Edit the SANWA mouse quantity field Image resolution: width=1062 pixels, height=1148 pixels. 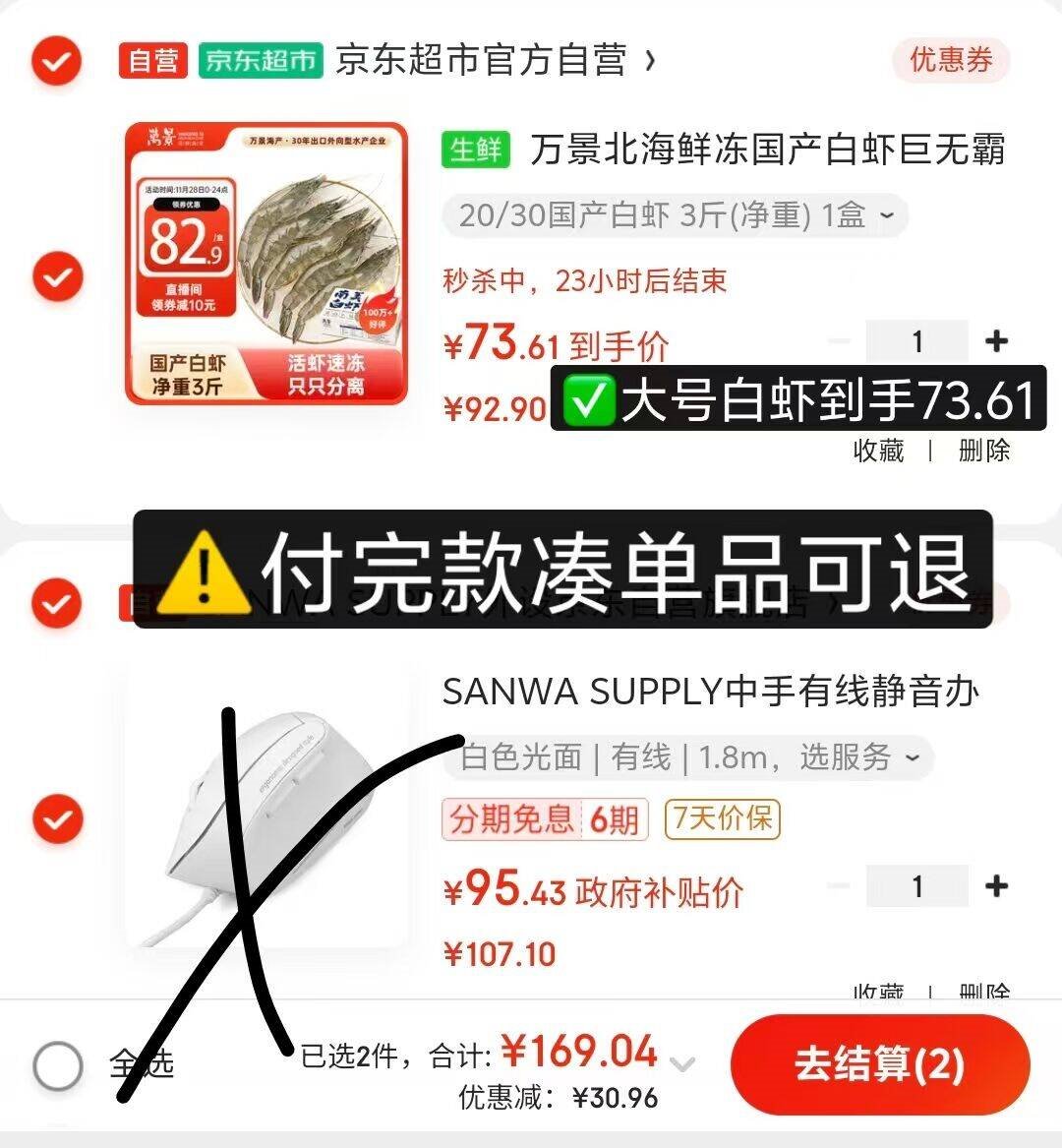[x=916, y=886]
